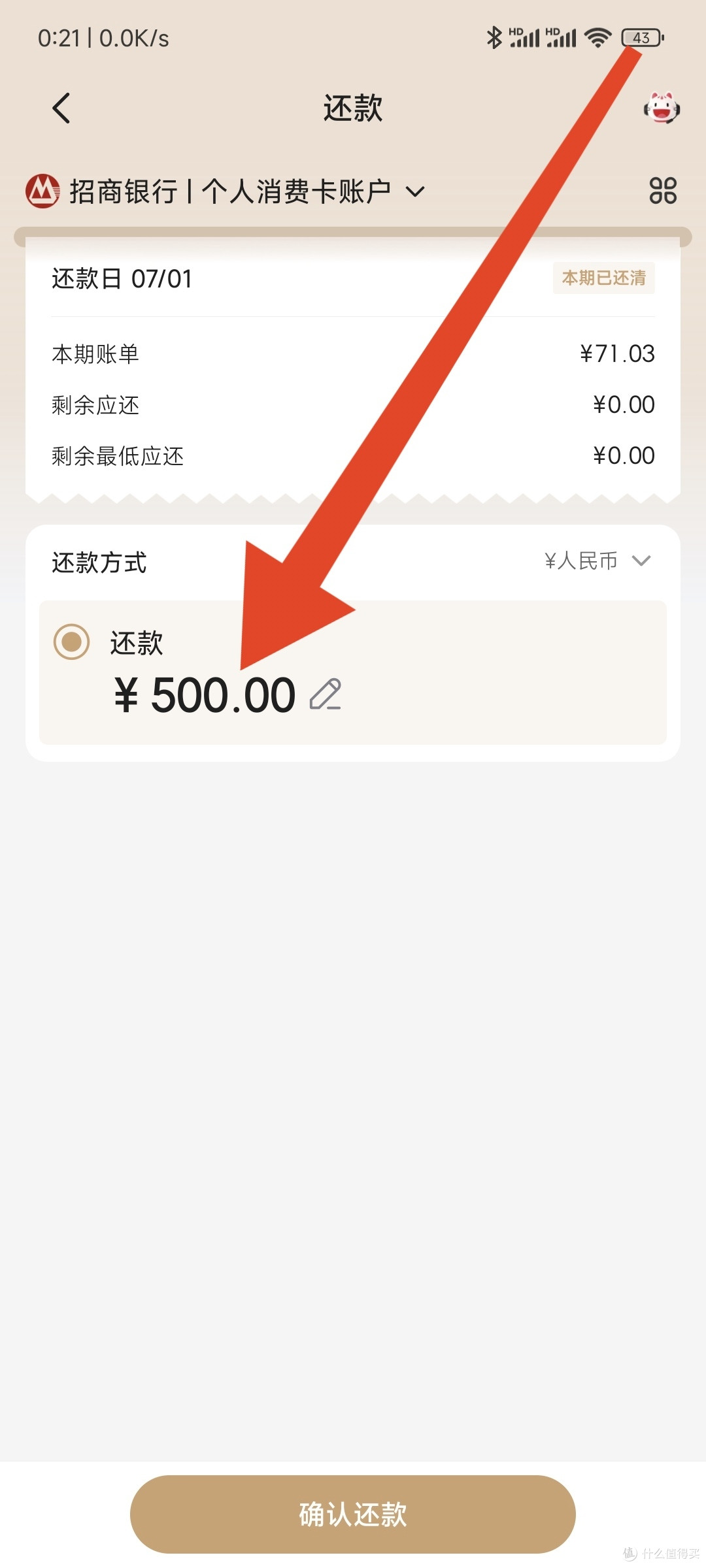This screenshot has height=1568, width=706.
Task: Tap the 本期账单 ¥71.03 bill amount
Action: [615, 352]
